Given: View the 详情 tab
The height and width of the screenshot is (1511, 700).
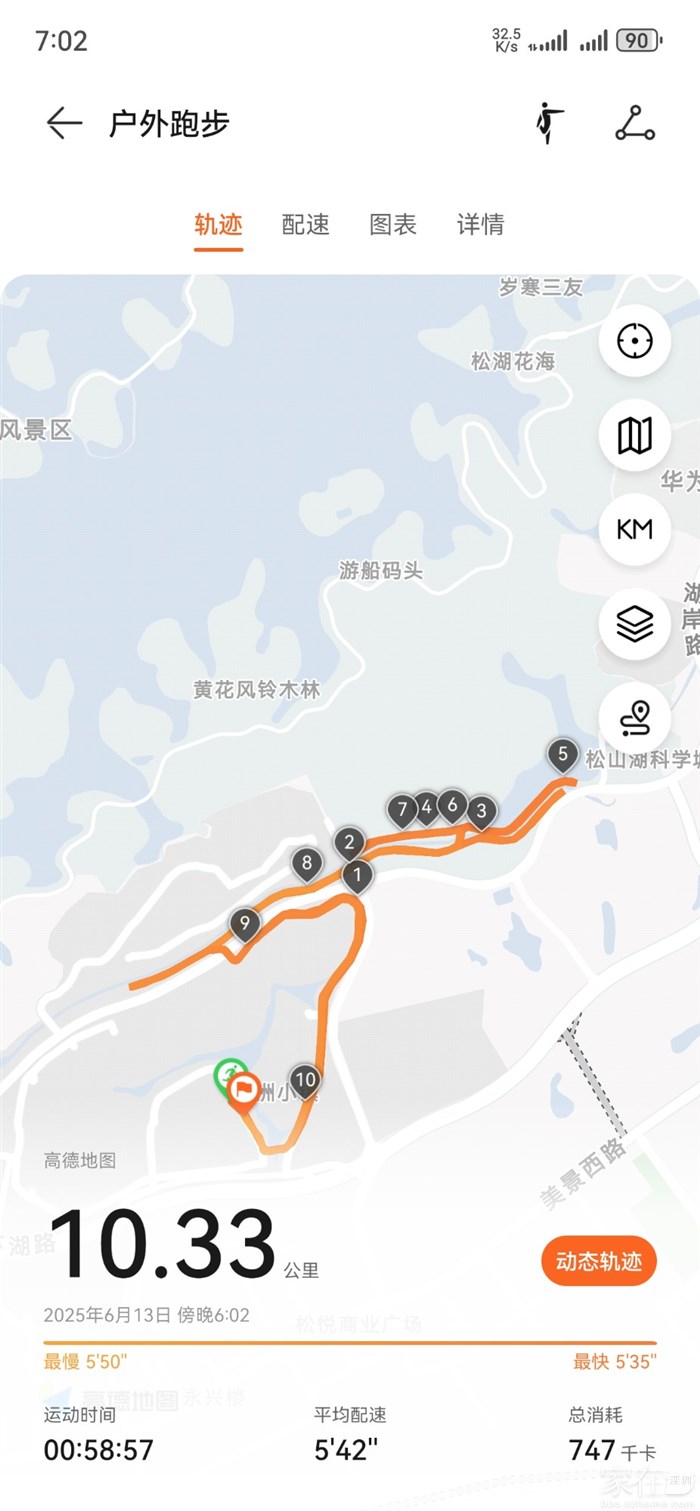Looking at the screenshot, I should 481,225.
